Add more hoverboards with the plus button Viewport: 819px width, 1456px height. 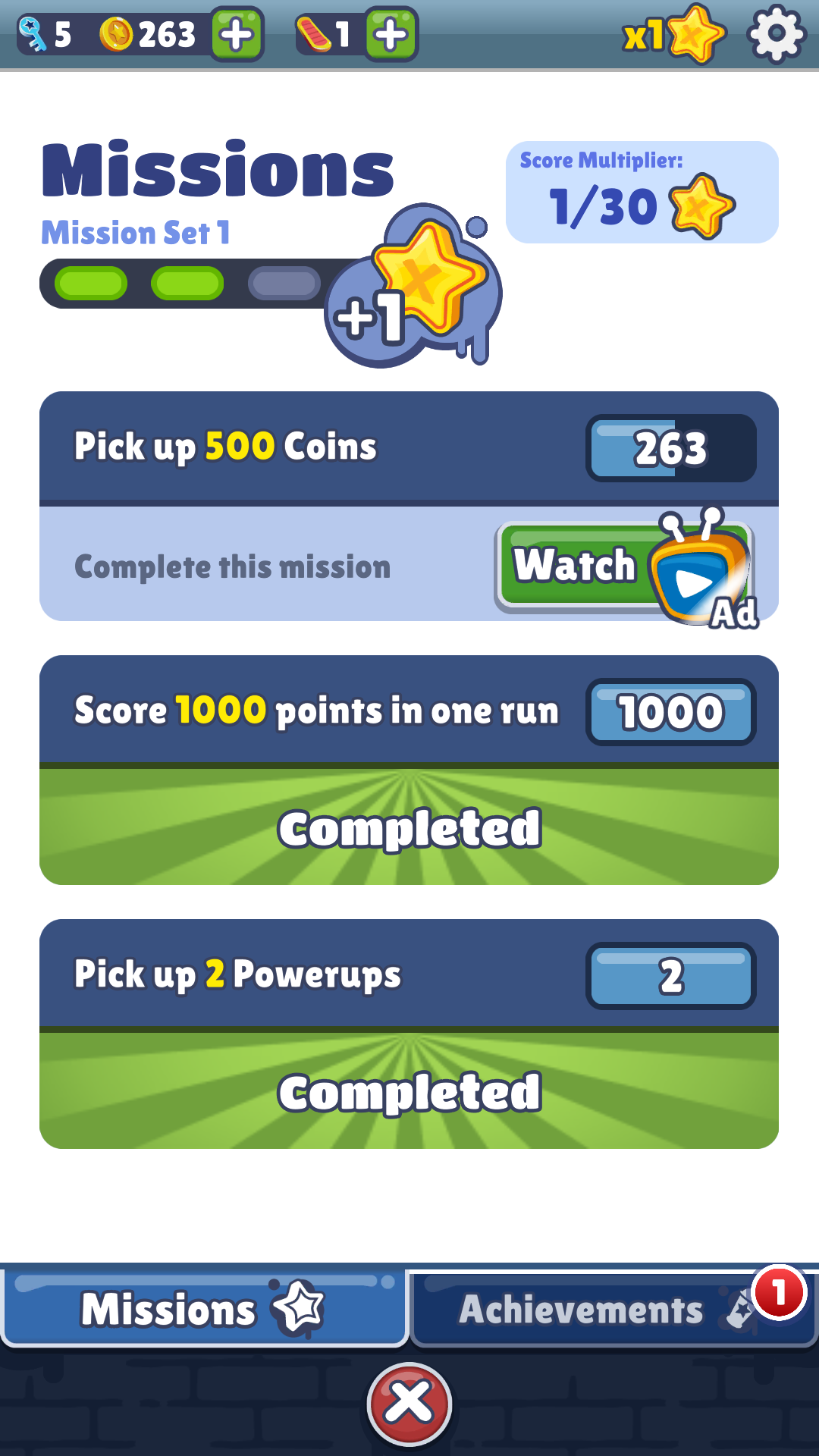pos(391,34)
